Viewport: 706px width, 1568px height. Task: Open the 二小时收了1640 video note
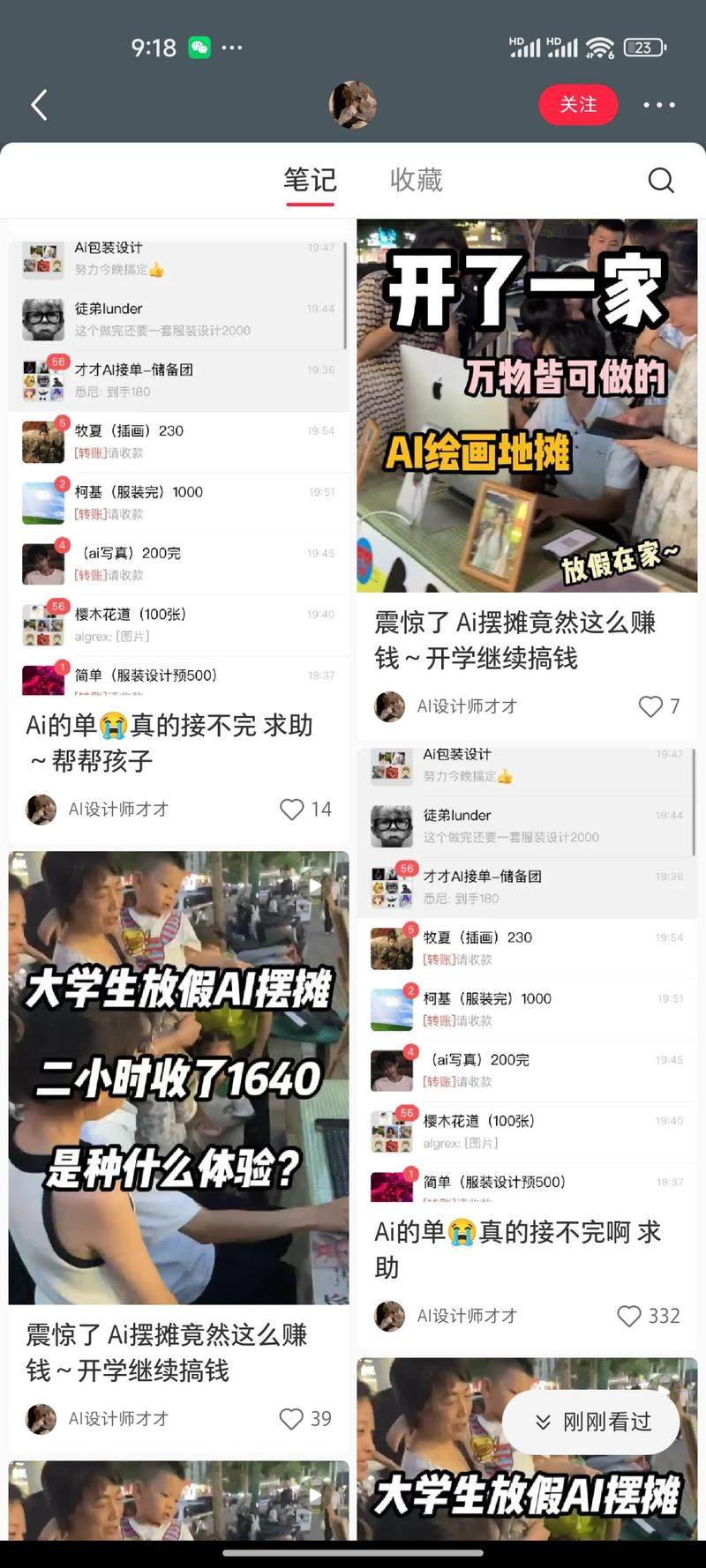click(x=178, y=1076)
